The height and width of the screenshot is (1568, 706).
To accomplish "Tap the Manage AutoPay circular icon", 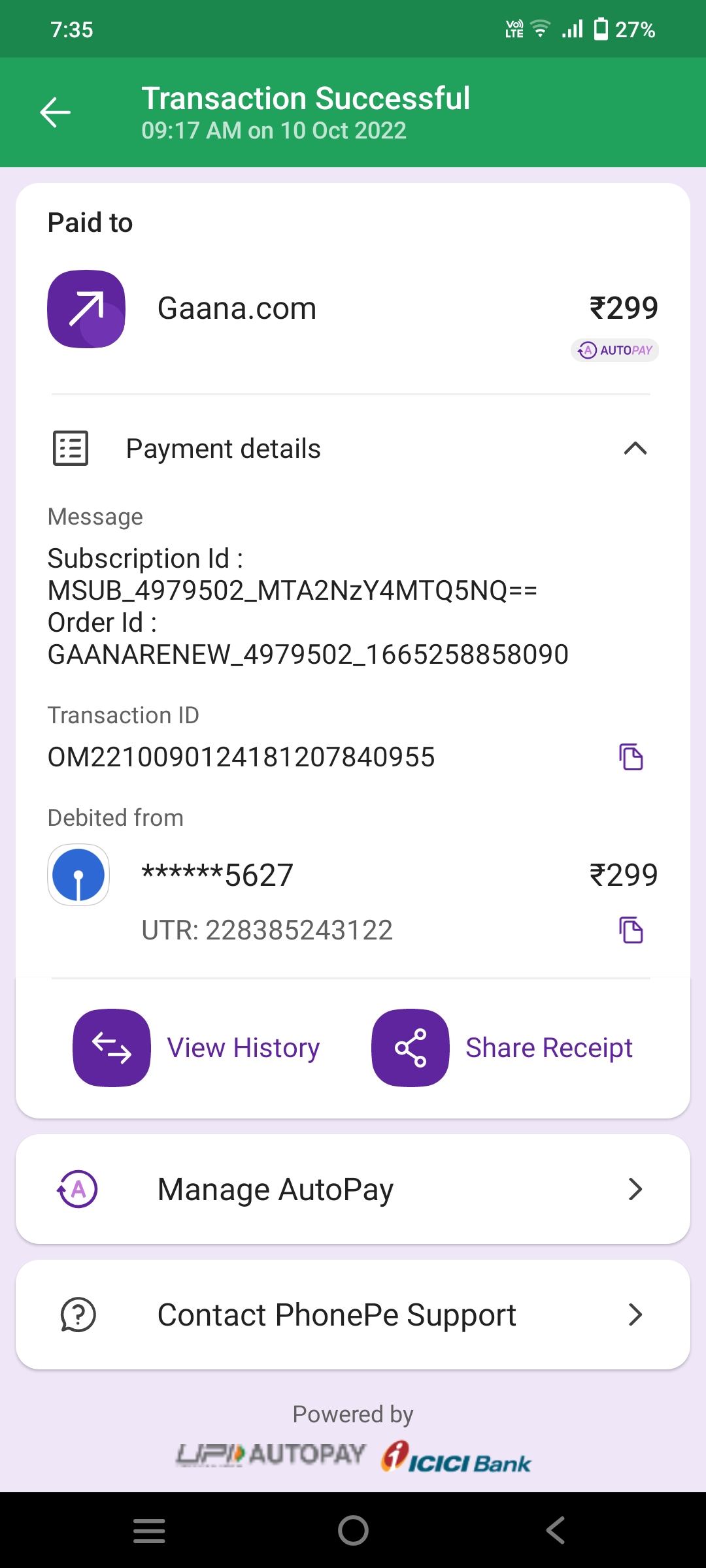I will tap(77, 1189).
